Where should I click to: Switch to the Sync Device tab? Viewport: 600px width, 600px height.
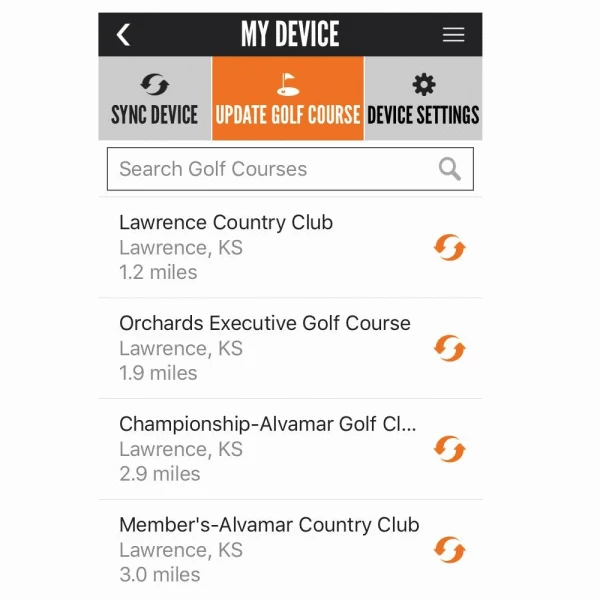pyautogui.click(x=155, y=98)
